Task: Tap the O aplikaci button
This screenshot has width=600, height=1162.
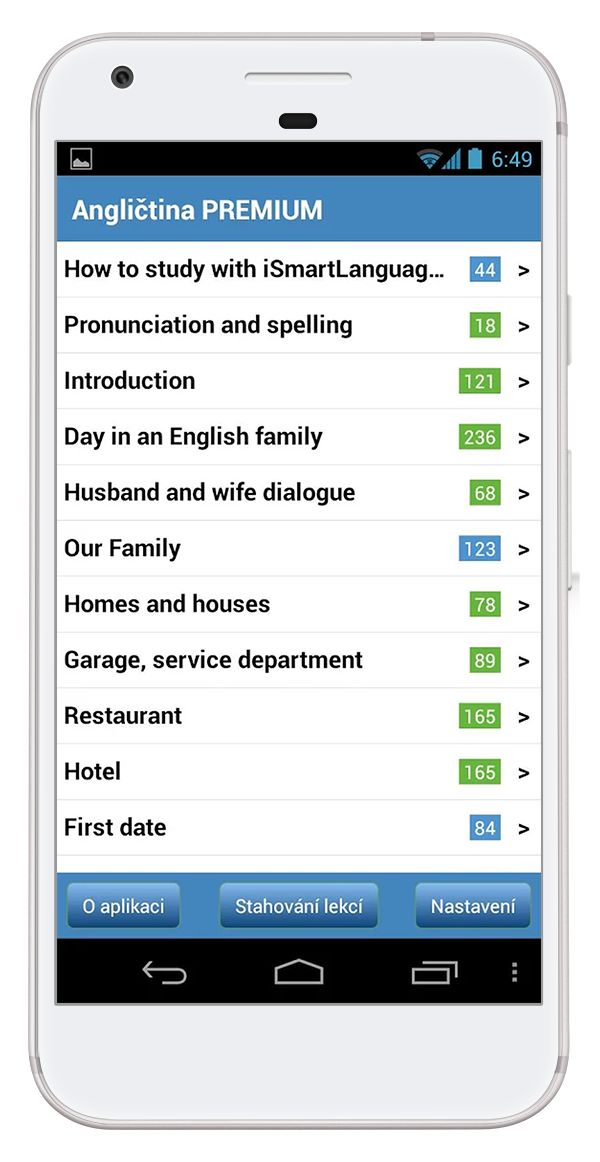Action: point(124,906)
